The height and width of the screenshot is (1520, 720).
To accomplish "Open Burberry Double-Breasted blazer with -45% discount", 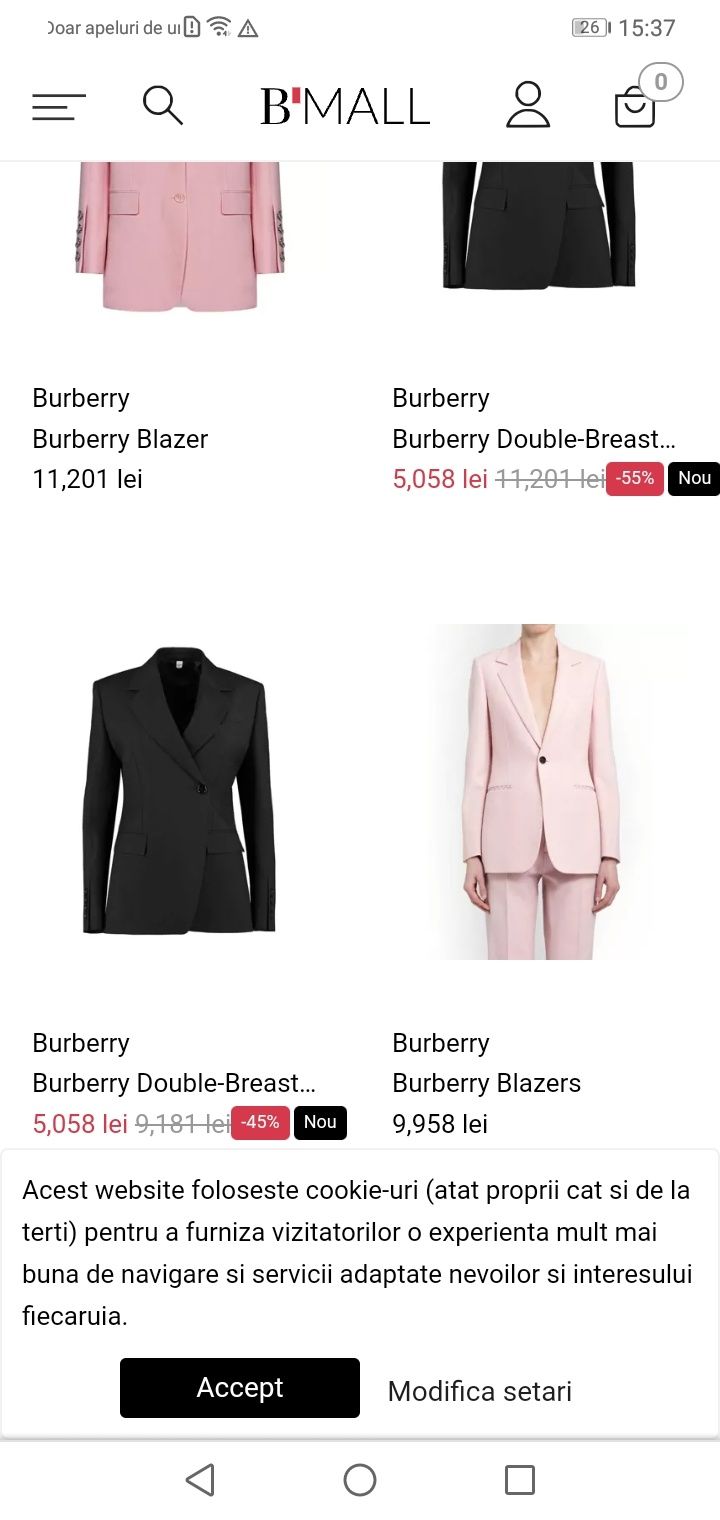I will click(x=174, y=1083).
